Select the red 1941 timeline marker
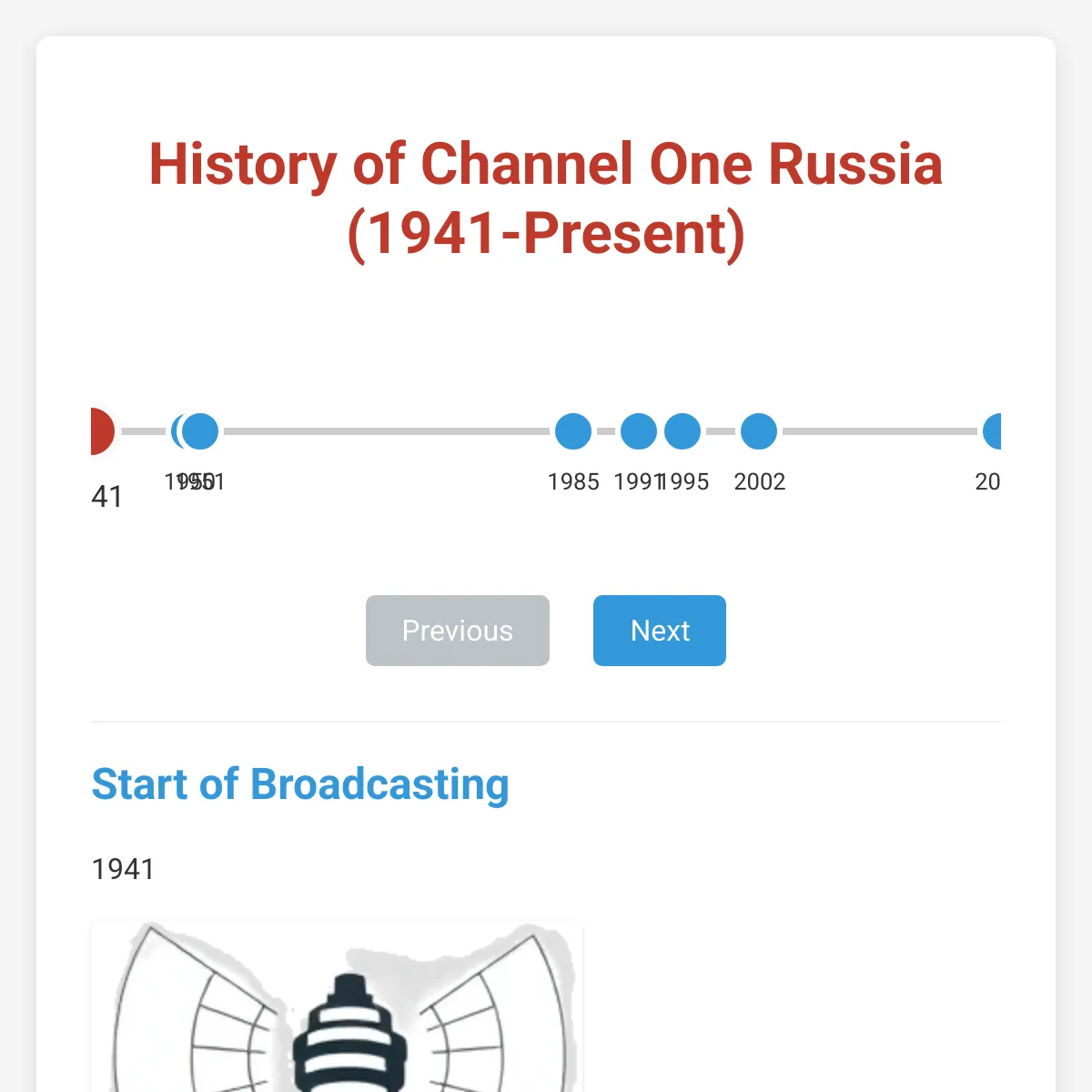This screenshot has height=1092, width=1092. pos(103,431)
